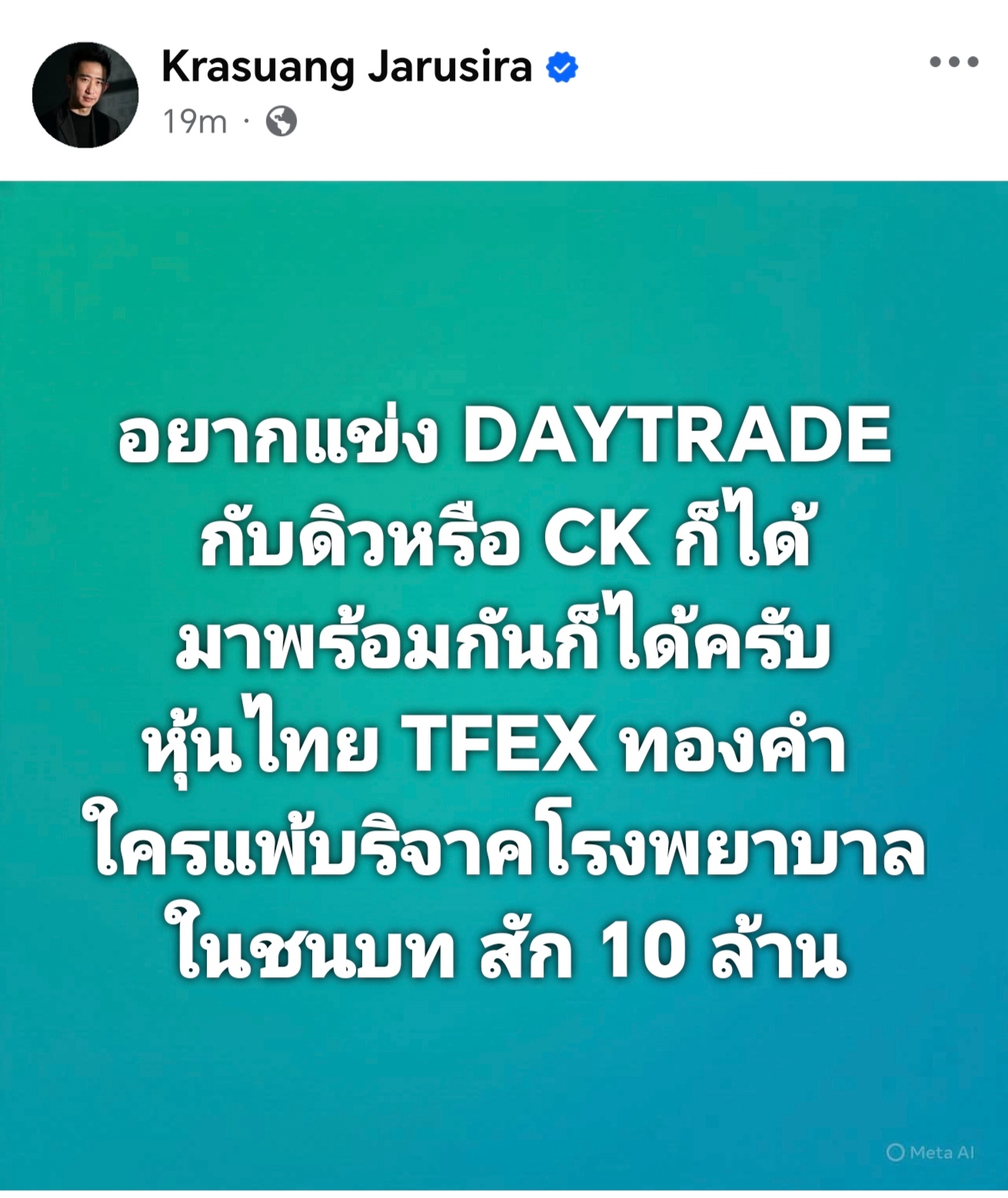
Task: Open the DAYTRADE text post
Action: [x=504, y=684]
